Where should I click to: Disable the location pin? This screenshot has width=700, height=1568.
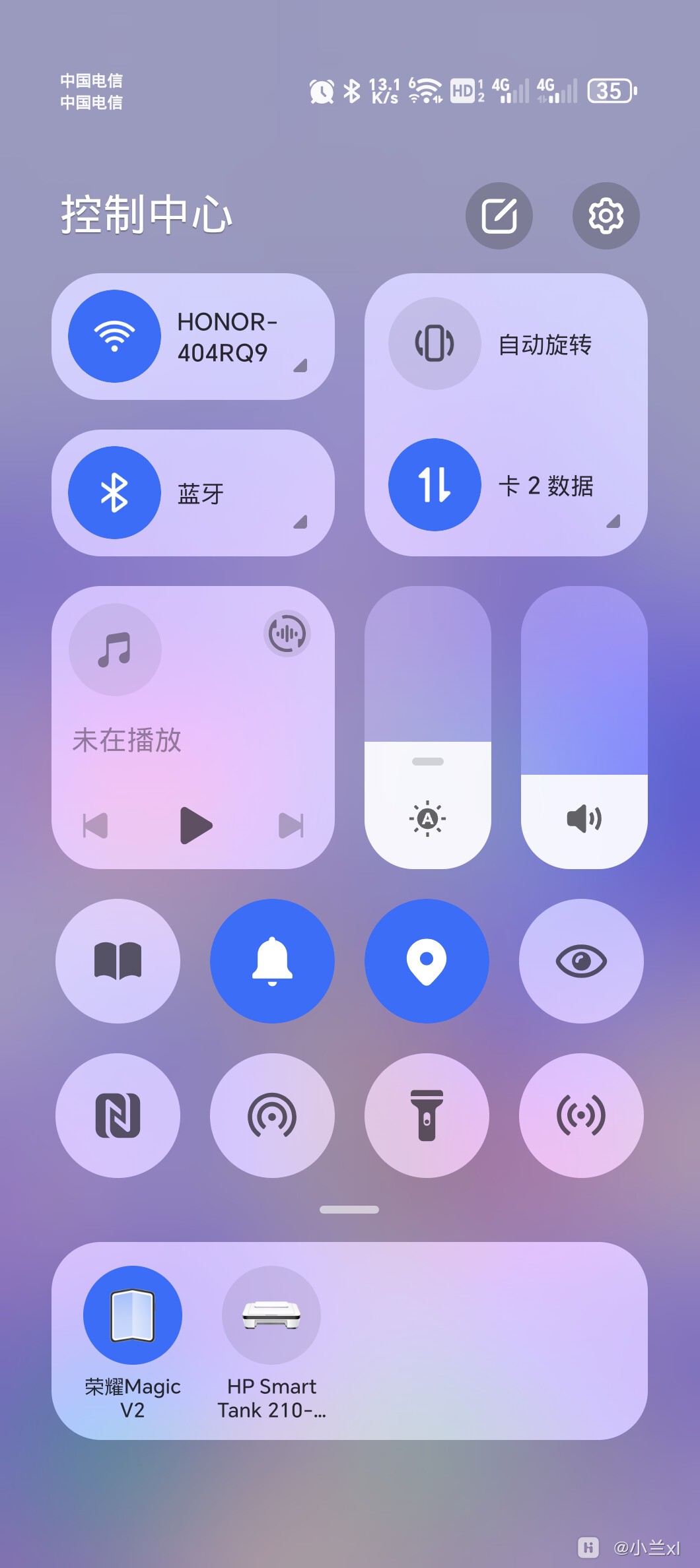[x=427, y=962]
